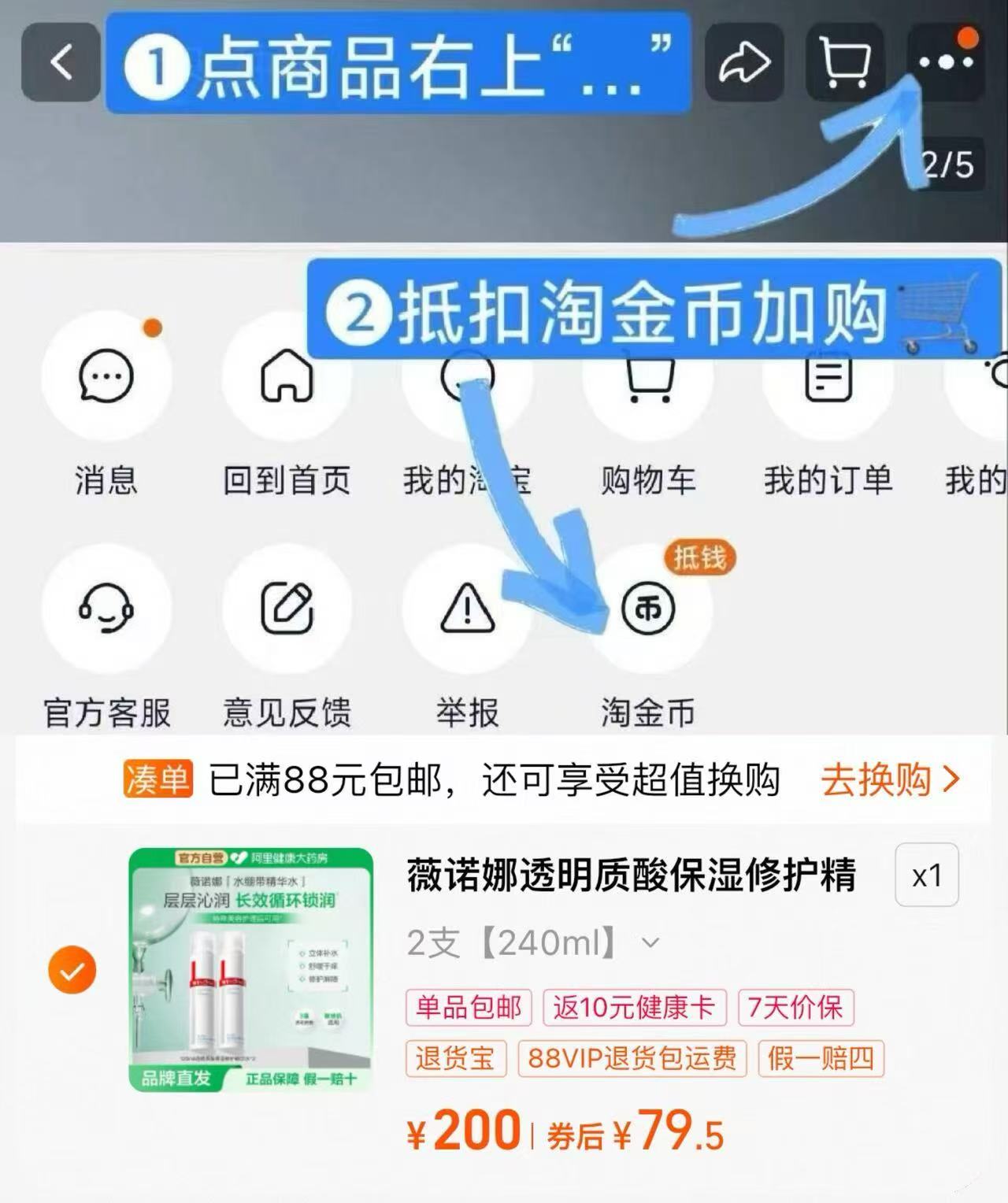Open 淘金币 coin icon with 抵钱 badge

(647, 610)
